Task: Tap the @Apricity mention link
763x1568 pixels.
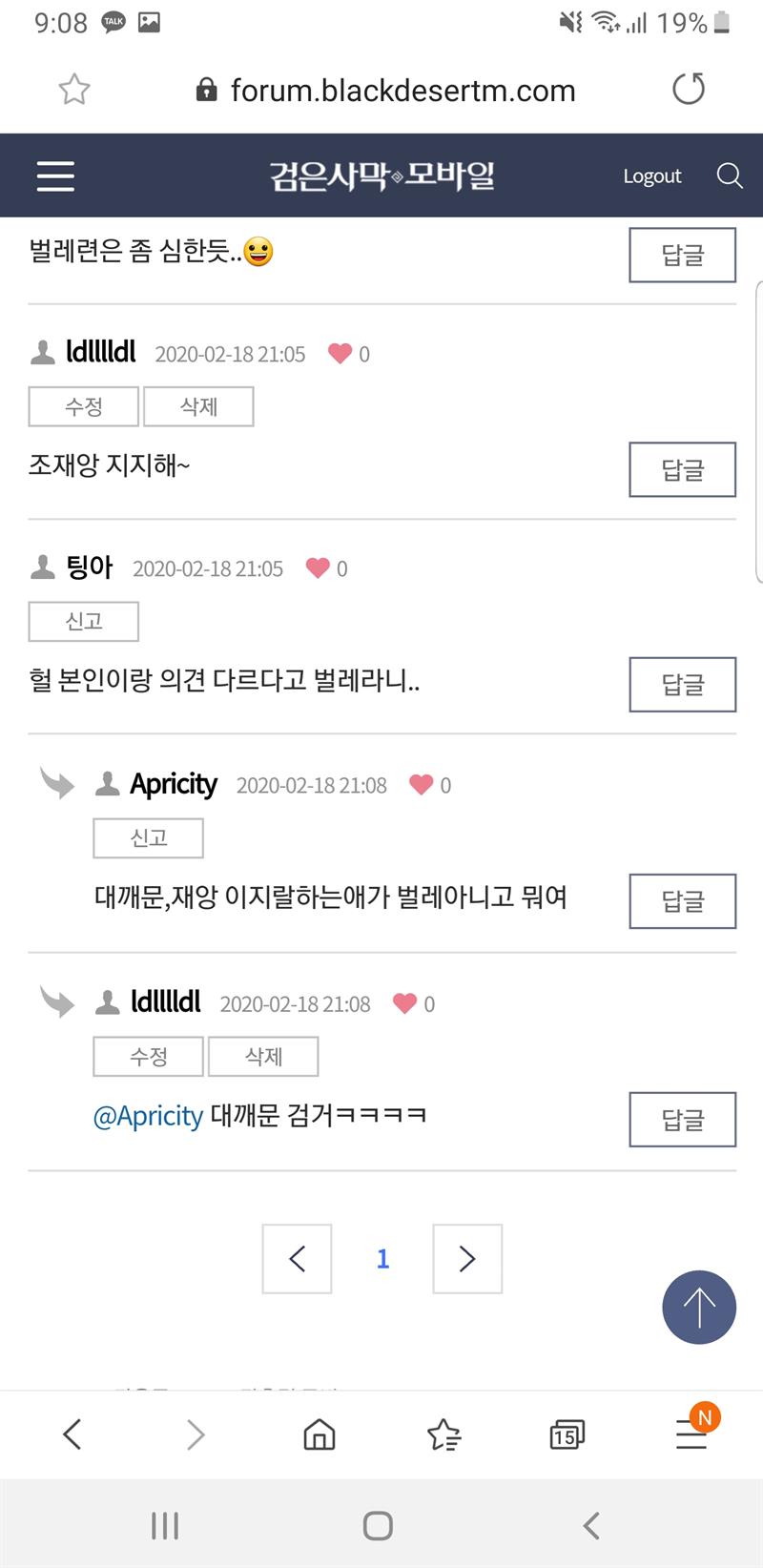Action: (148, 1116)
